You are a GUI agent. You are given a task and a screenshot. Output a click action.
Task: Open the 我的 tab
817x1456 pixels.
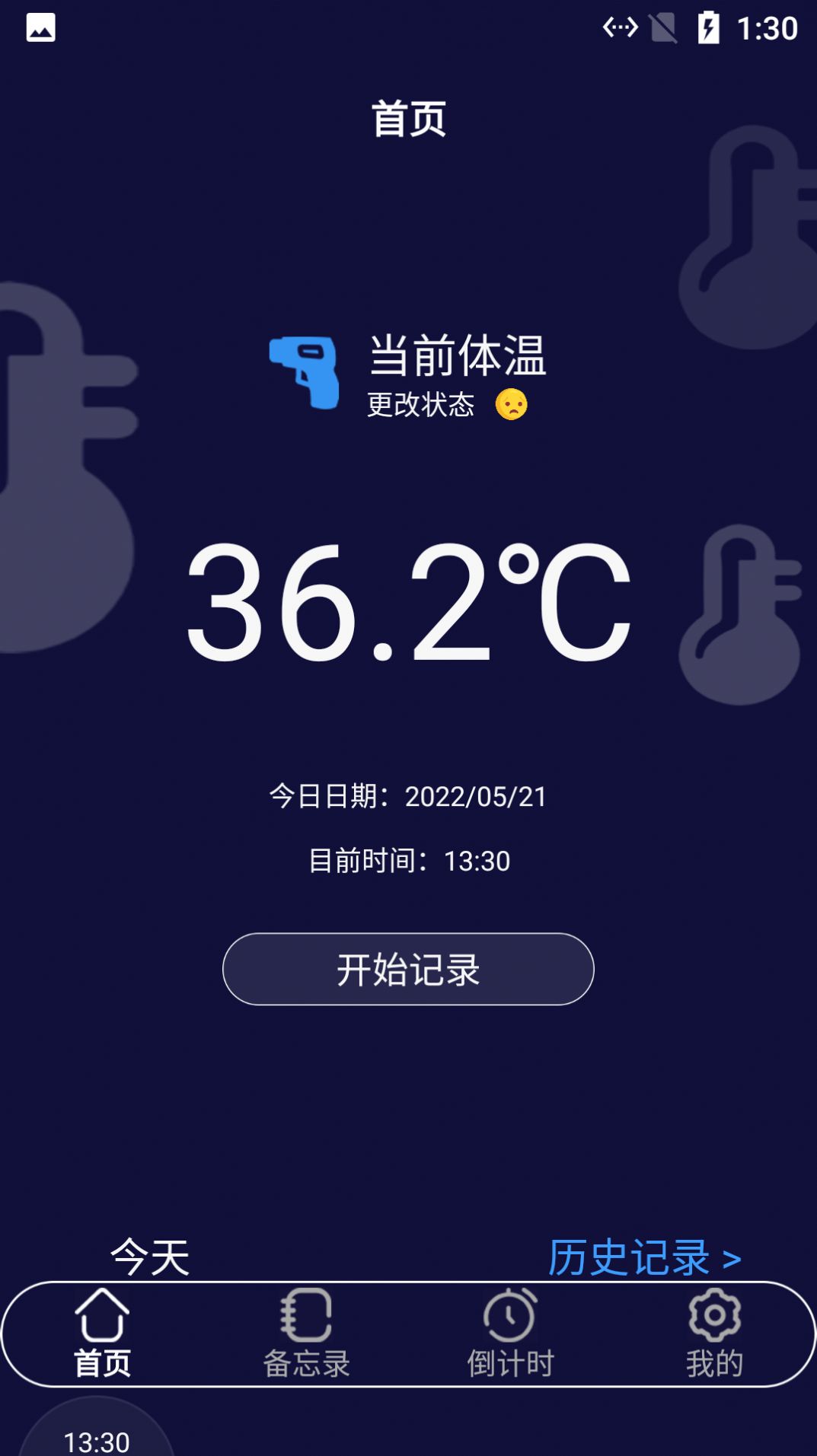pos(714,1333)
